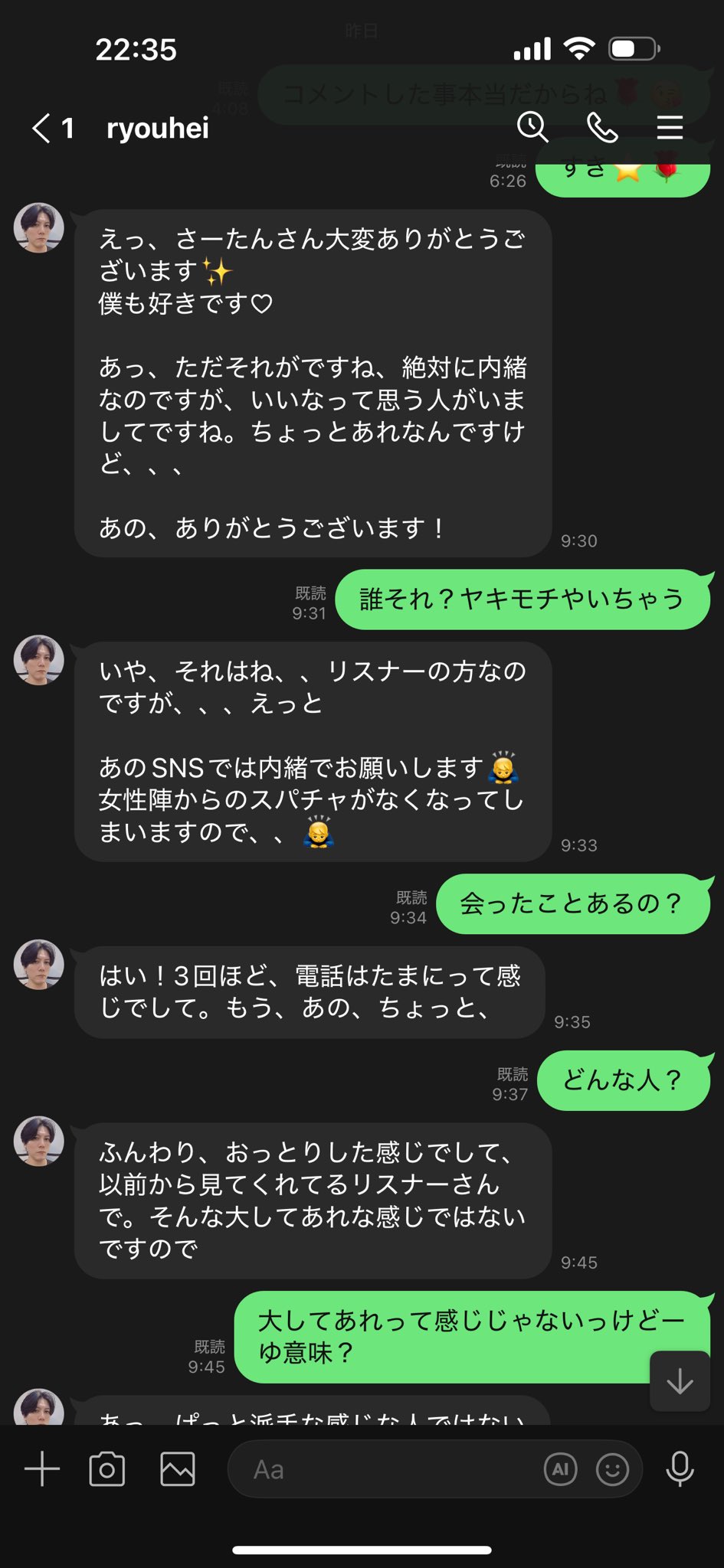
Task: View ryouhei's profile from the 9:30 message avatar
Action: (39, 228)
